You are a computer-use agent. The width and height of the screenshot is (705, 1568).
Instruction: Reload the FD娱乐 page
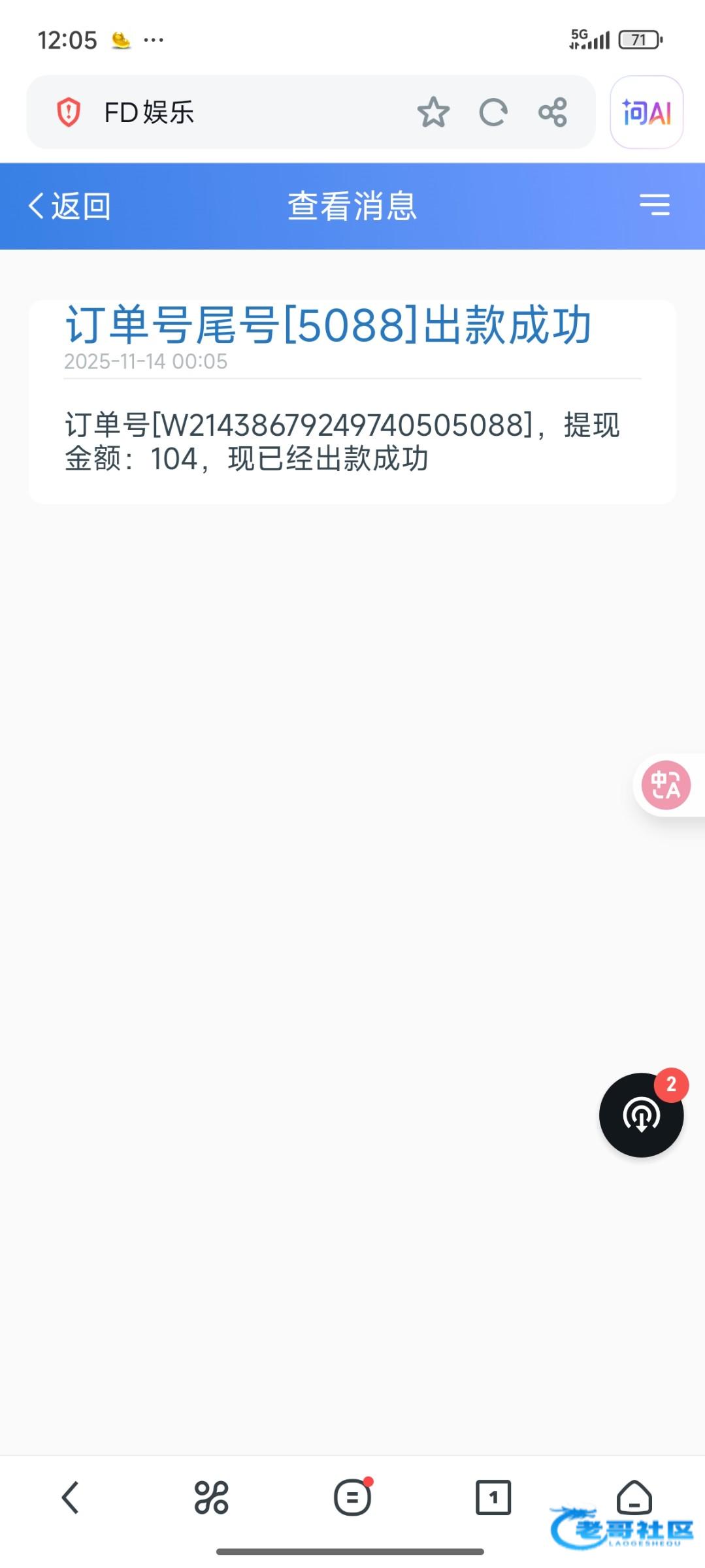493,112
